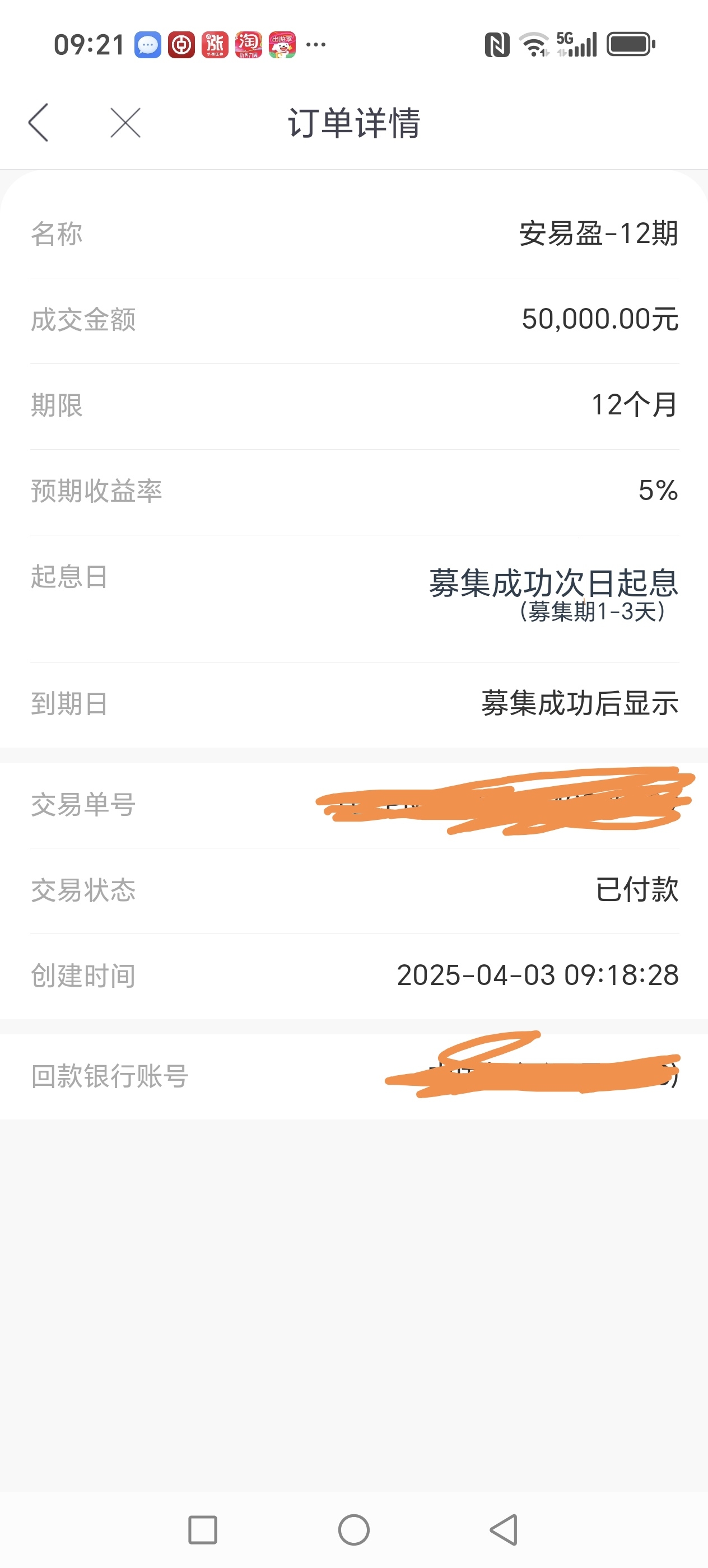Open recent apps from the navigation bar
This screenshot has width=708, height=1568.
coord(203,1530)
